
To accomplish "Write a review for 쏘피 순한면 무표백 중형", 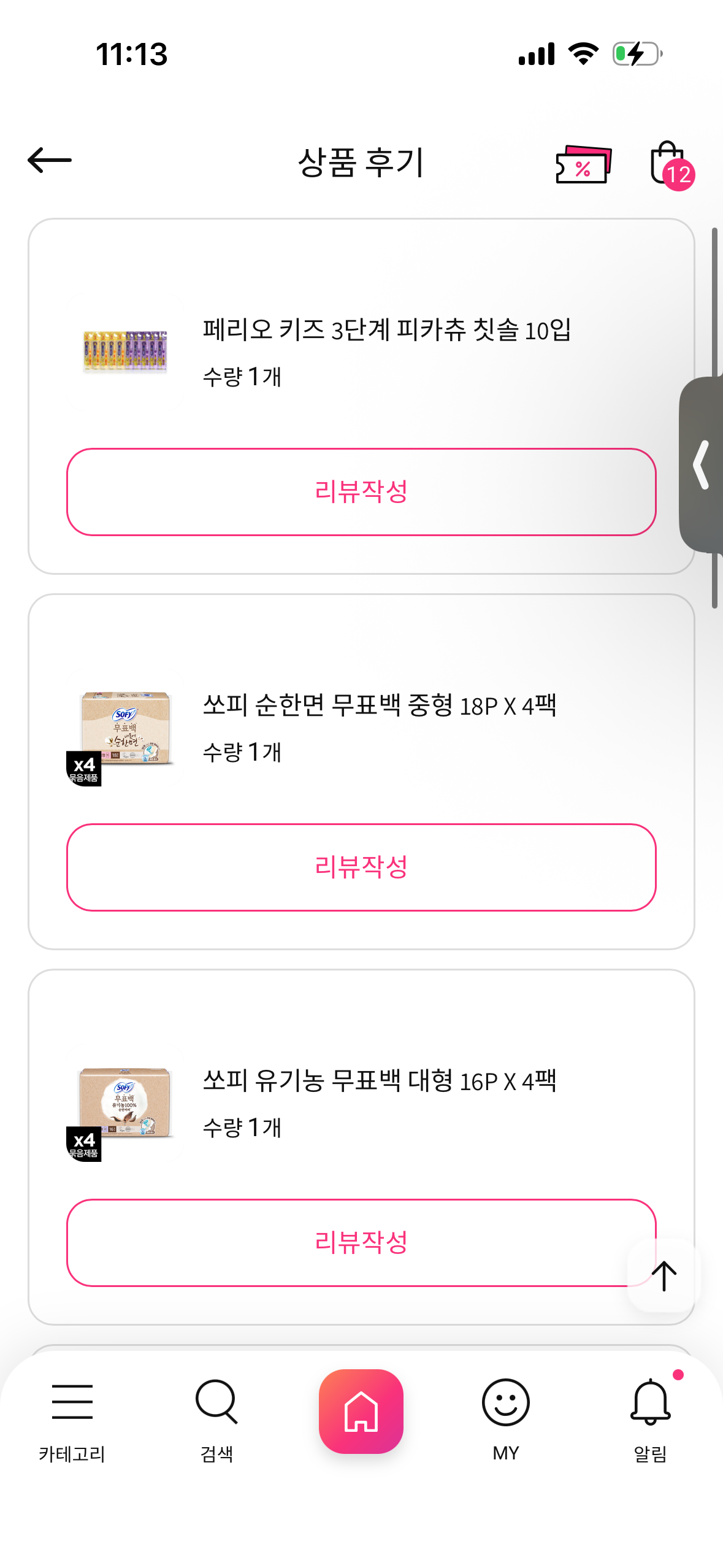I will [361, 867].
